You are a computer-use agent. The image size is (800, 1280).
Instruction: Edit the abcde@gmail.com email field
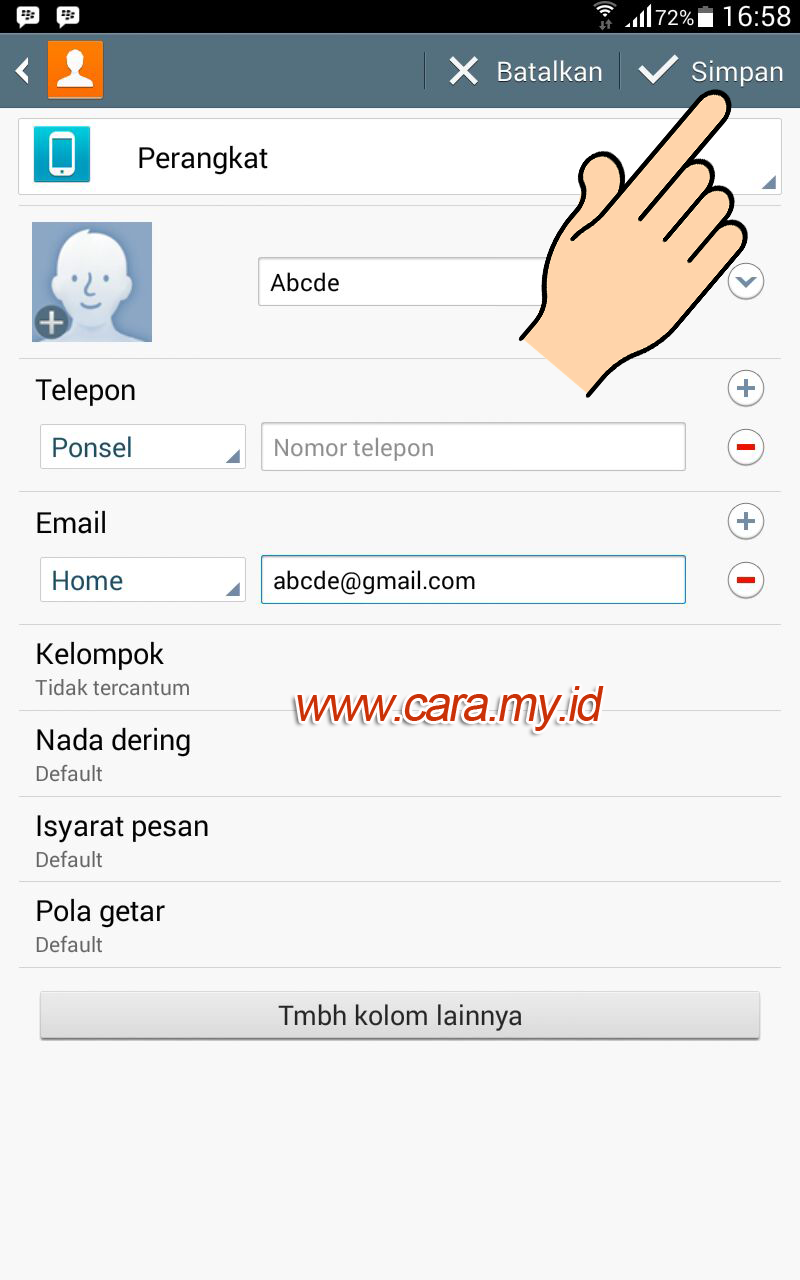[472, 580]
